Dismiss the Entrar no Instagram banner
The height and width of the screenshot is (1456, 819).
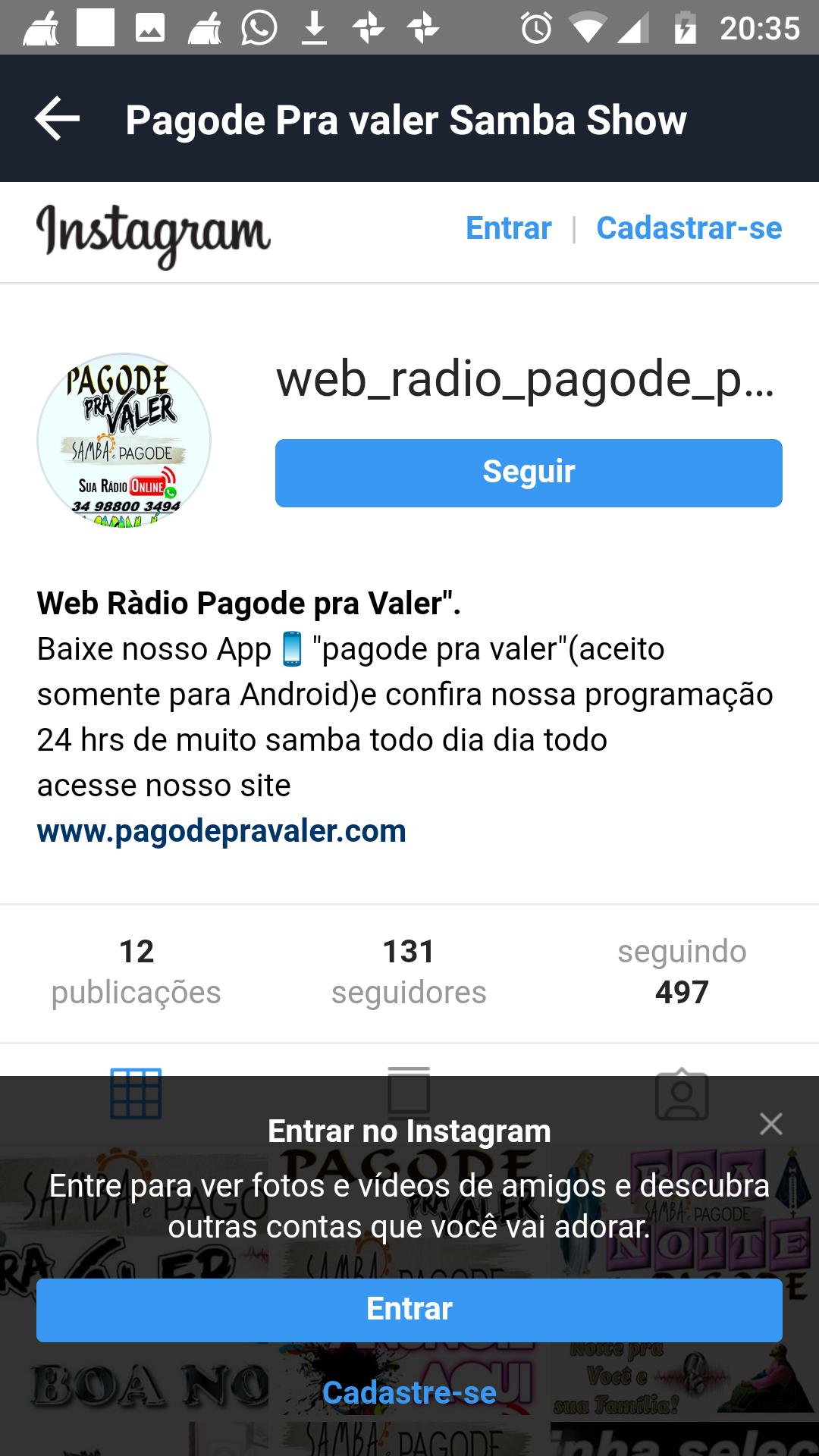tap(771, 1123)
